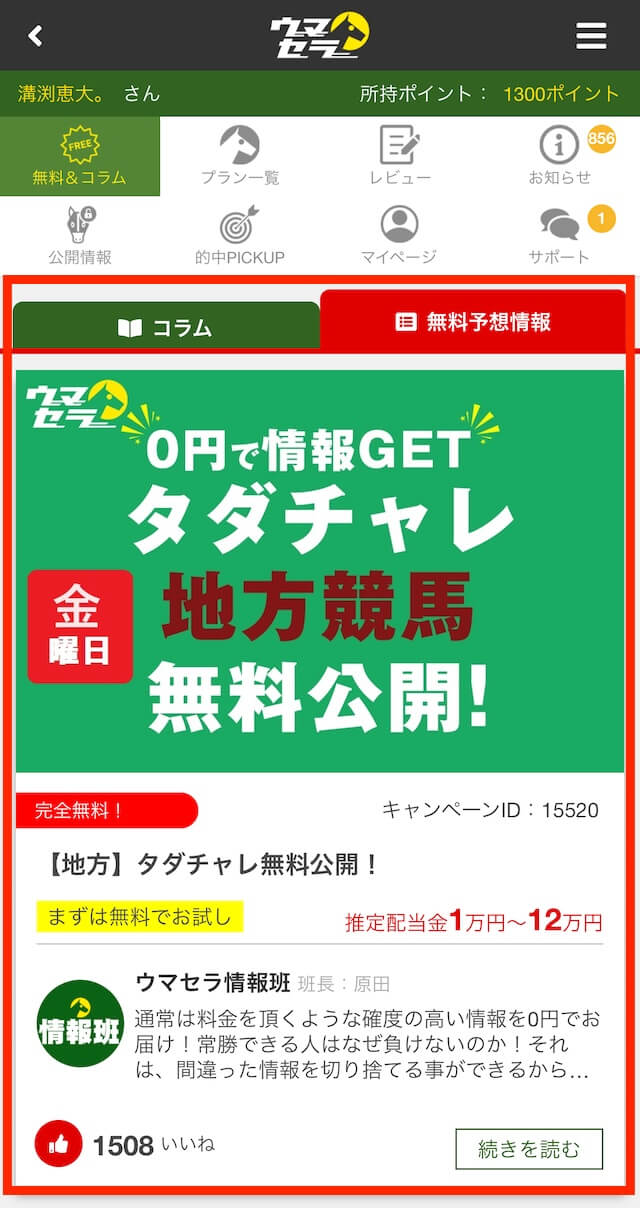
Task: Select the 無料&コラム menu item
Action: (80, 156)
